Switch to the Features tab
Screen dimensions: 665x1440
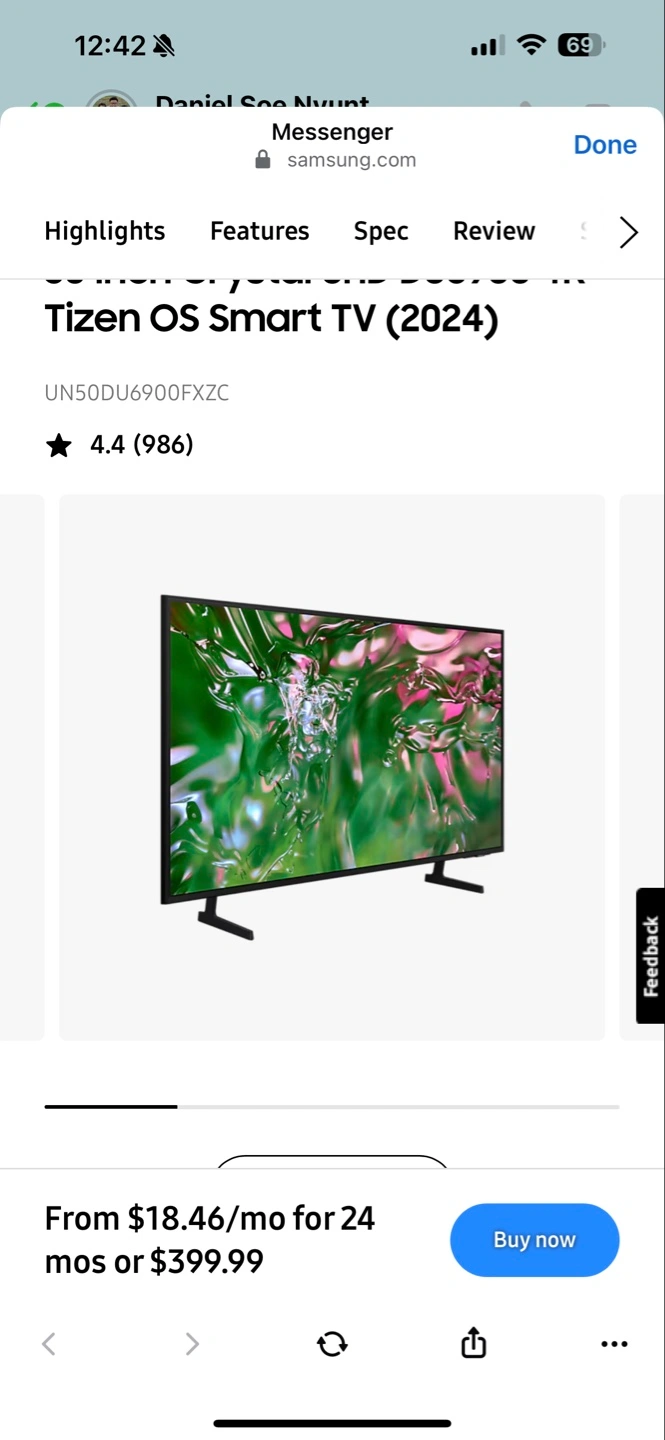(x=259, y=231)
